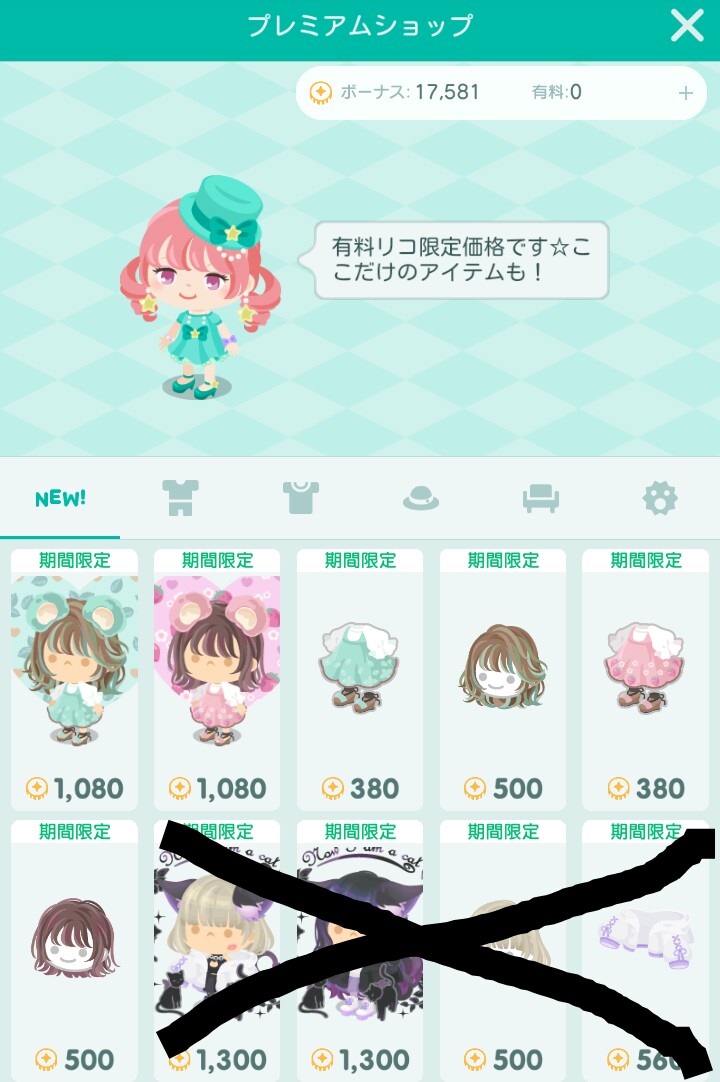Open the T-shirt clothing category tab
This screenshot has height=1082, width=720.
coord(300,497)
